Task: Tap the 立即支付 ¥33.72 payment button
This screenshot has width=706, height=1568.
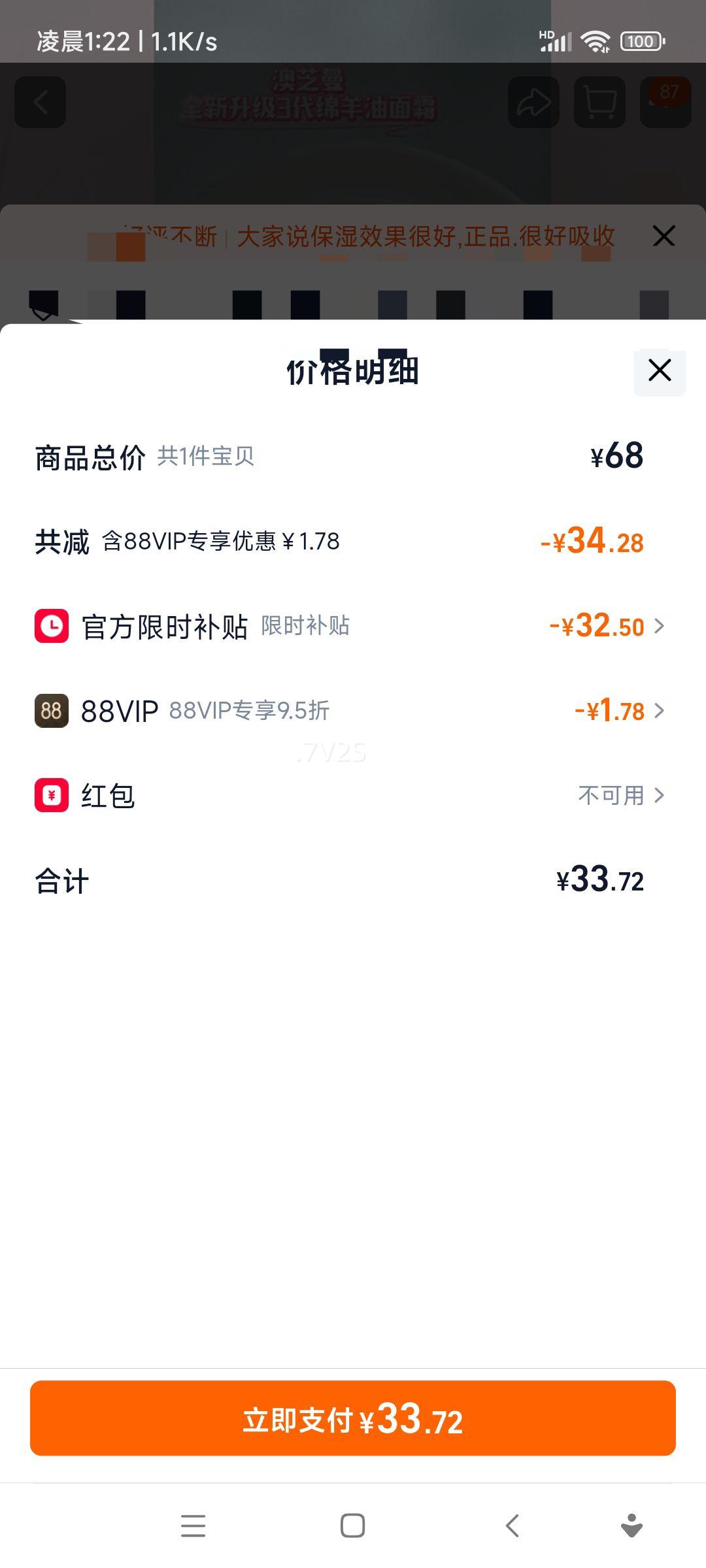Action: click(352, 1418)
